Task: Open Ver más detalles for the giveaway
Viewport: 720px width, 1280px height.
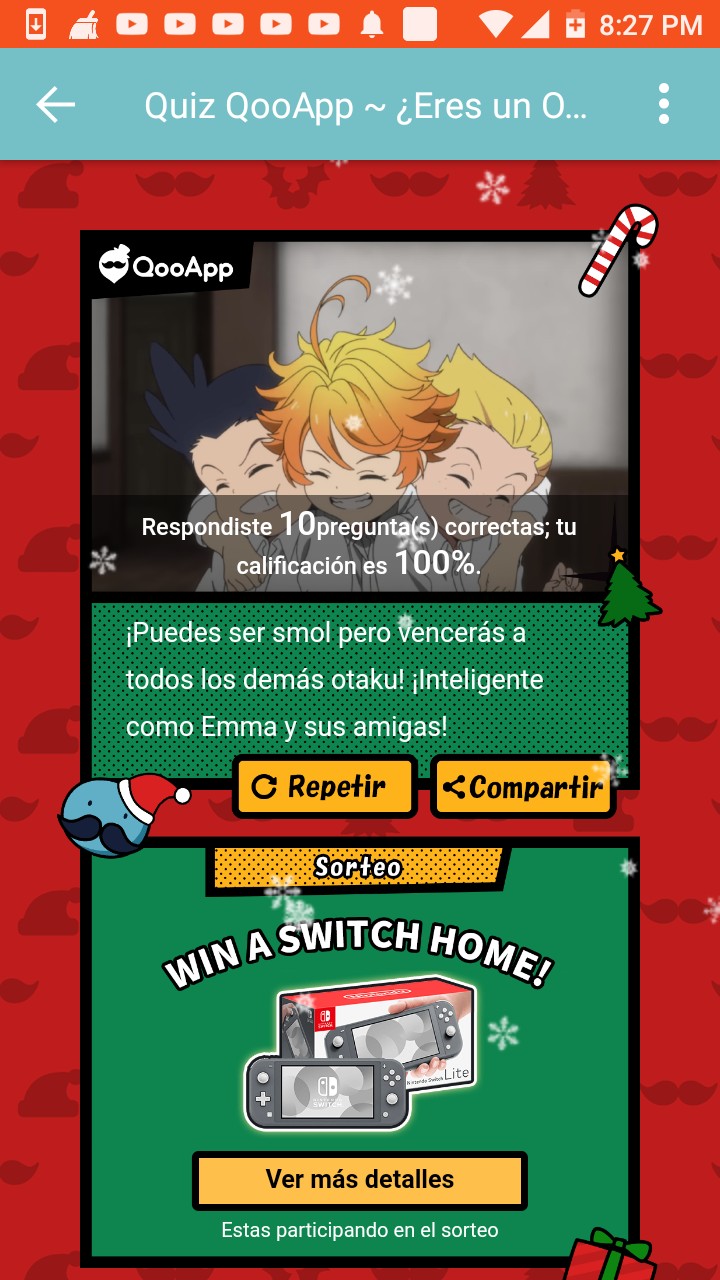Action: pos(359,1180)
